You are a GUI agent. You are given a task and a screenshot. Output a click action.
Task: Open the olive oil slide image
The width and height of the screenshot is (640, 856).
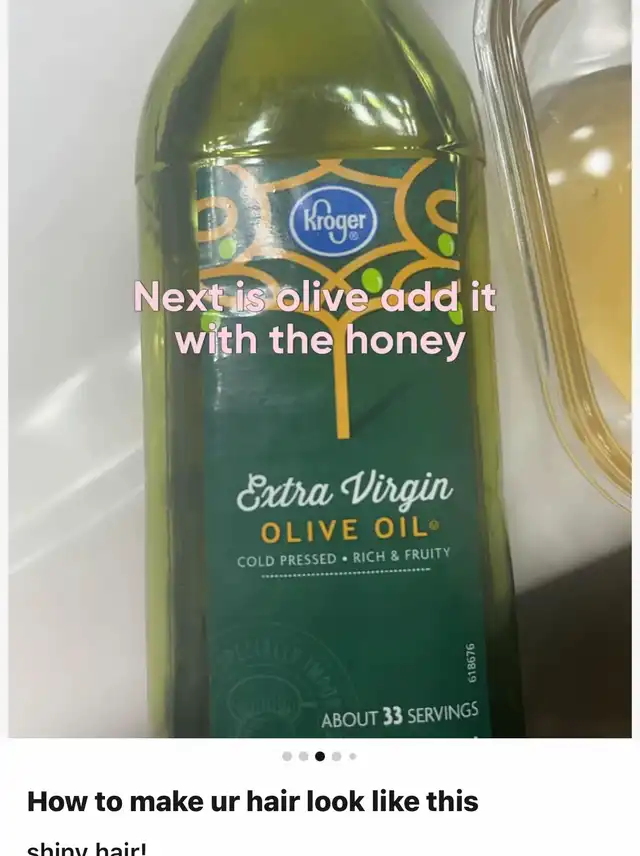(320, 368)
